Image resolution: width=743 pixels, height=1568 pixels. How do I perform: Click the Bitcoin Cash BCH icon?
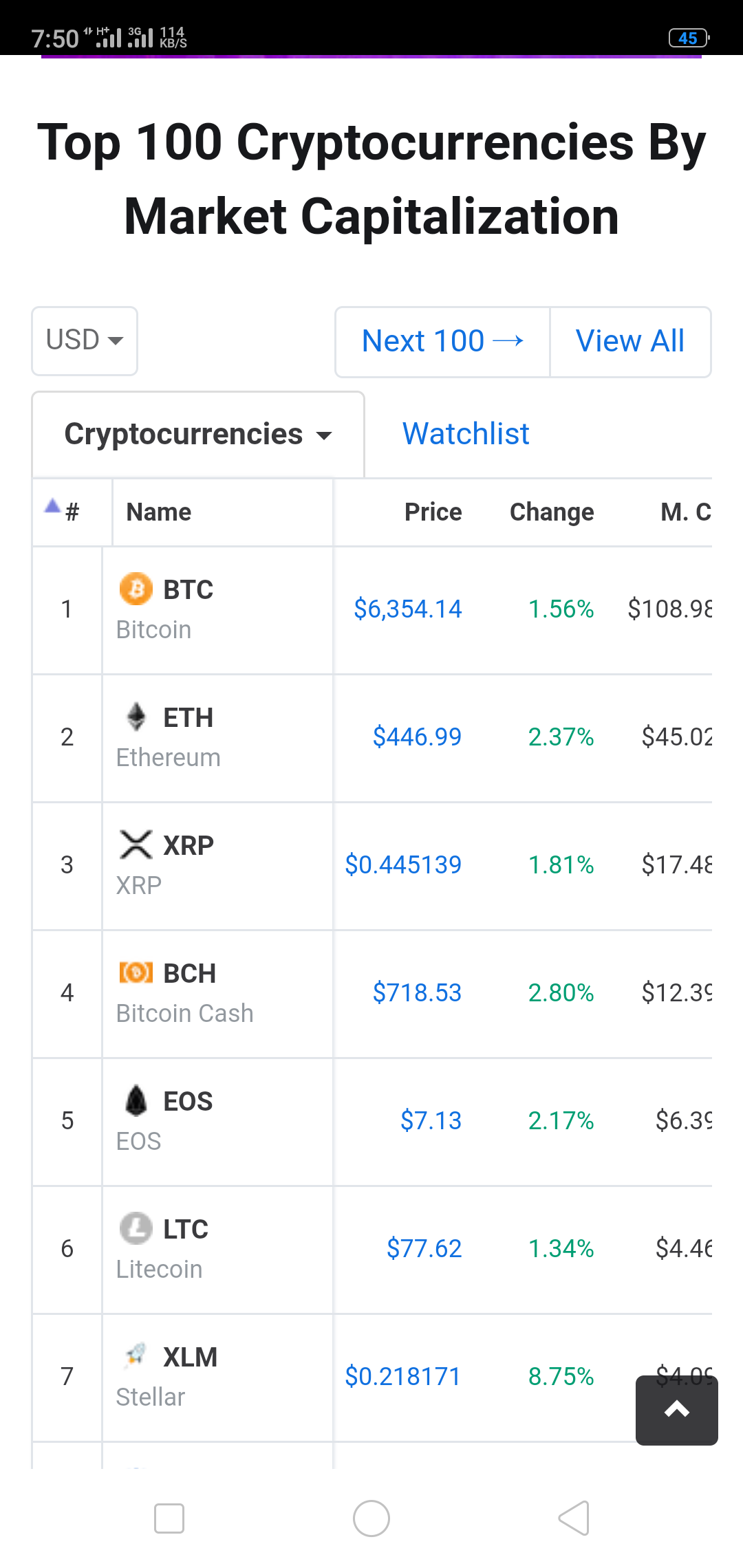click(x=136, y=972)
